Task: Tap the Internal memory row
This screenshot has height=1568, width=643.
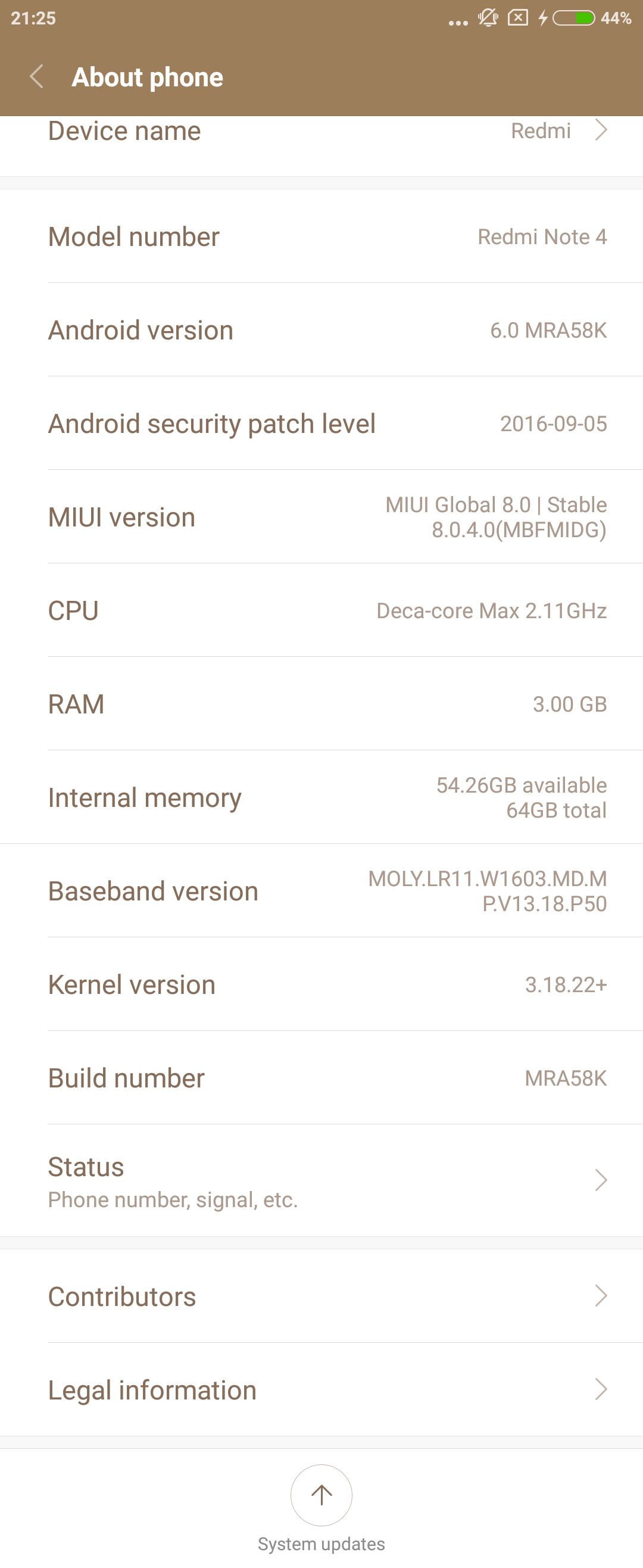Action: [x=321, y=797]
